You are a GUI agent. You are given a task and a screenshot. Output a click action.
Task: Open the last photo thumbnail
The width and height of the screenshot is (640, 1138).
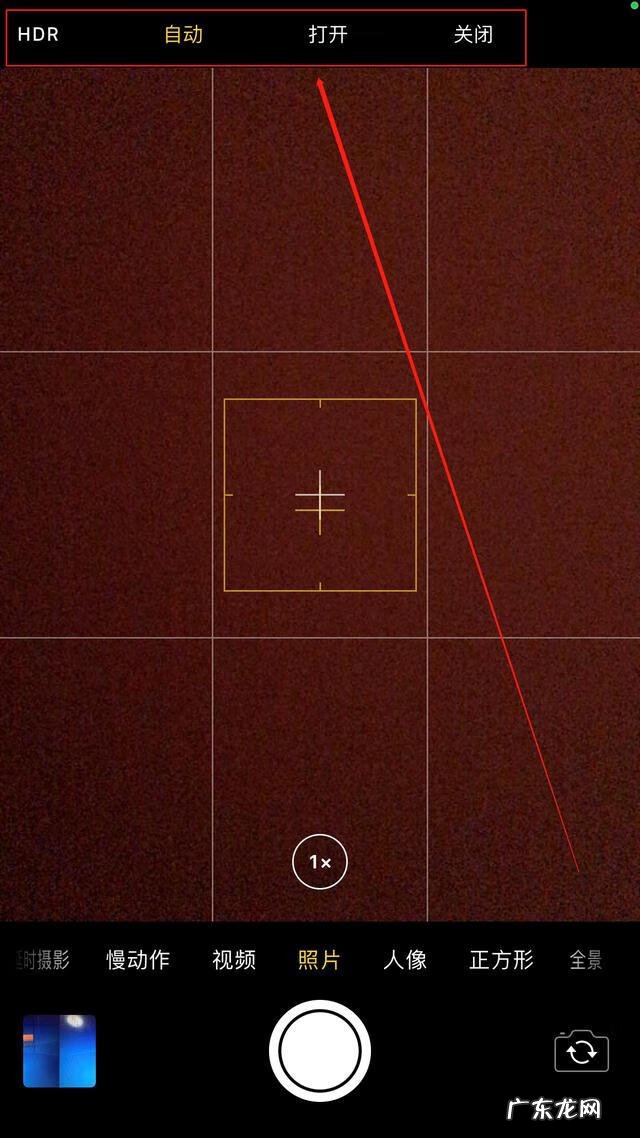[x=60, y=1051]
